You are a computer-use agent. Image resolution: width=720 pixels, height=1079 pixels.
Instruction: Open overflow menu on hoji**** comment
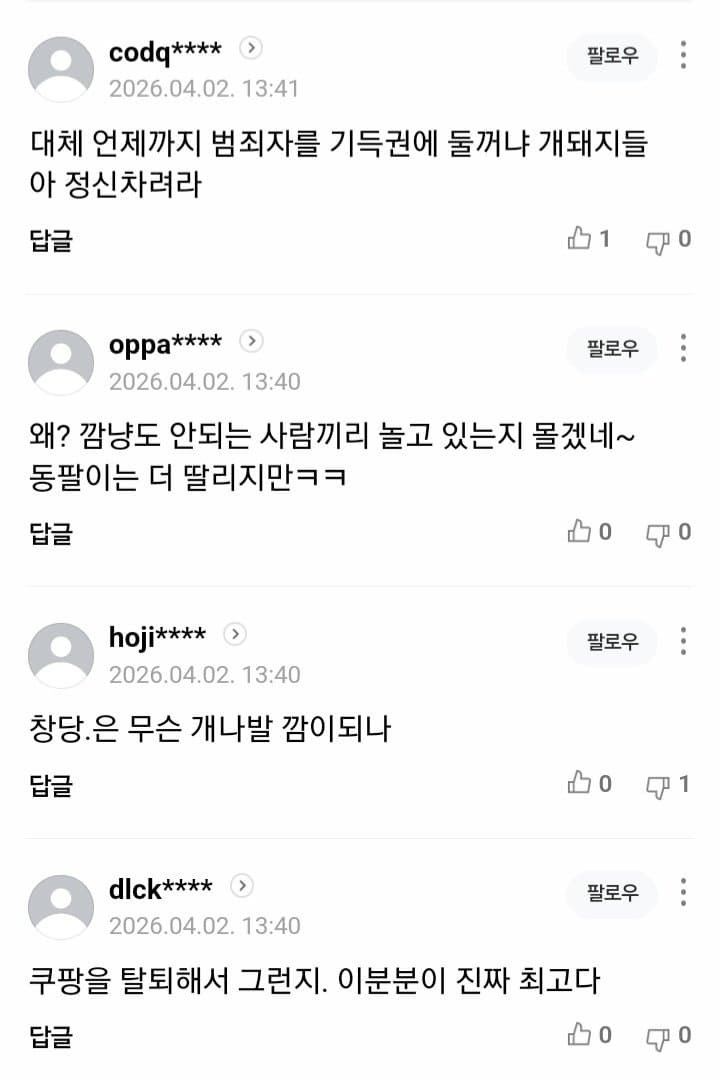tap(683, 641)
